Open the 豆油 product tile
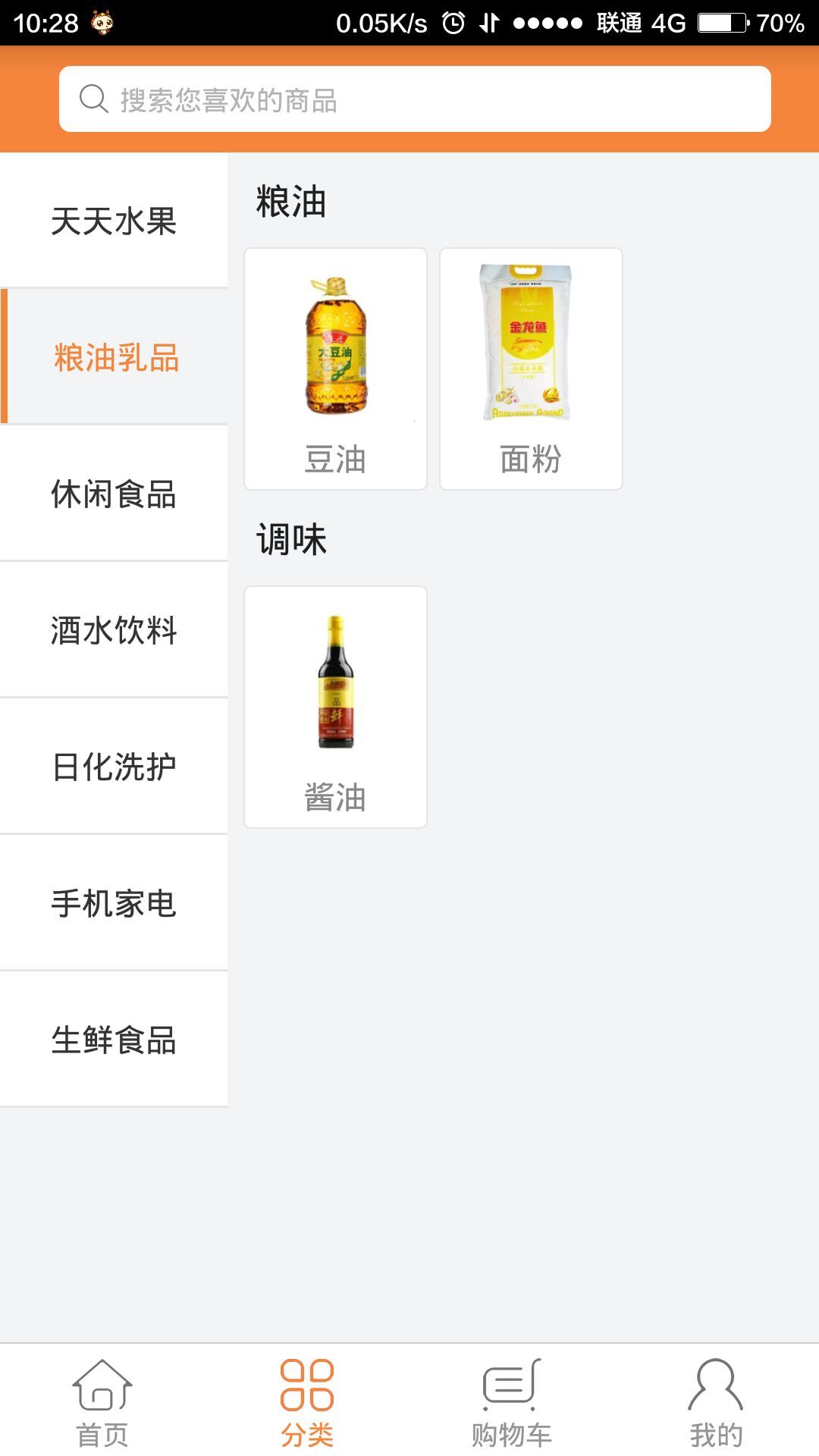Viewport: 819px width, 1456px height. (x=335, y=369)
